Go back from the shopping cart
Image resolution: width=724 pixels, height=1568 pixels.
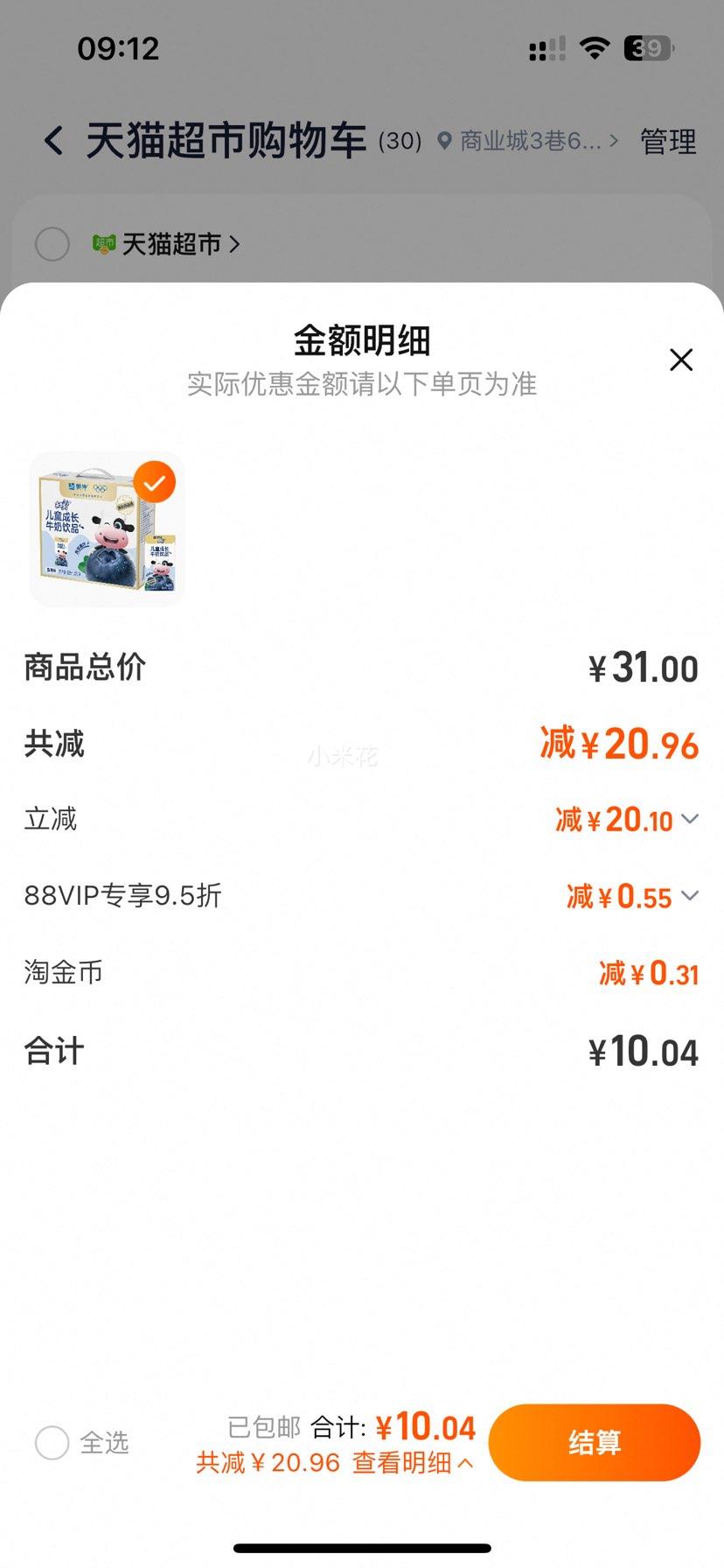click(x=54, y=141)
